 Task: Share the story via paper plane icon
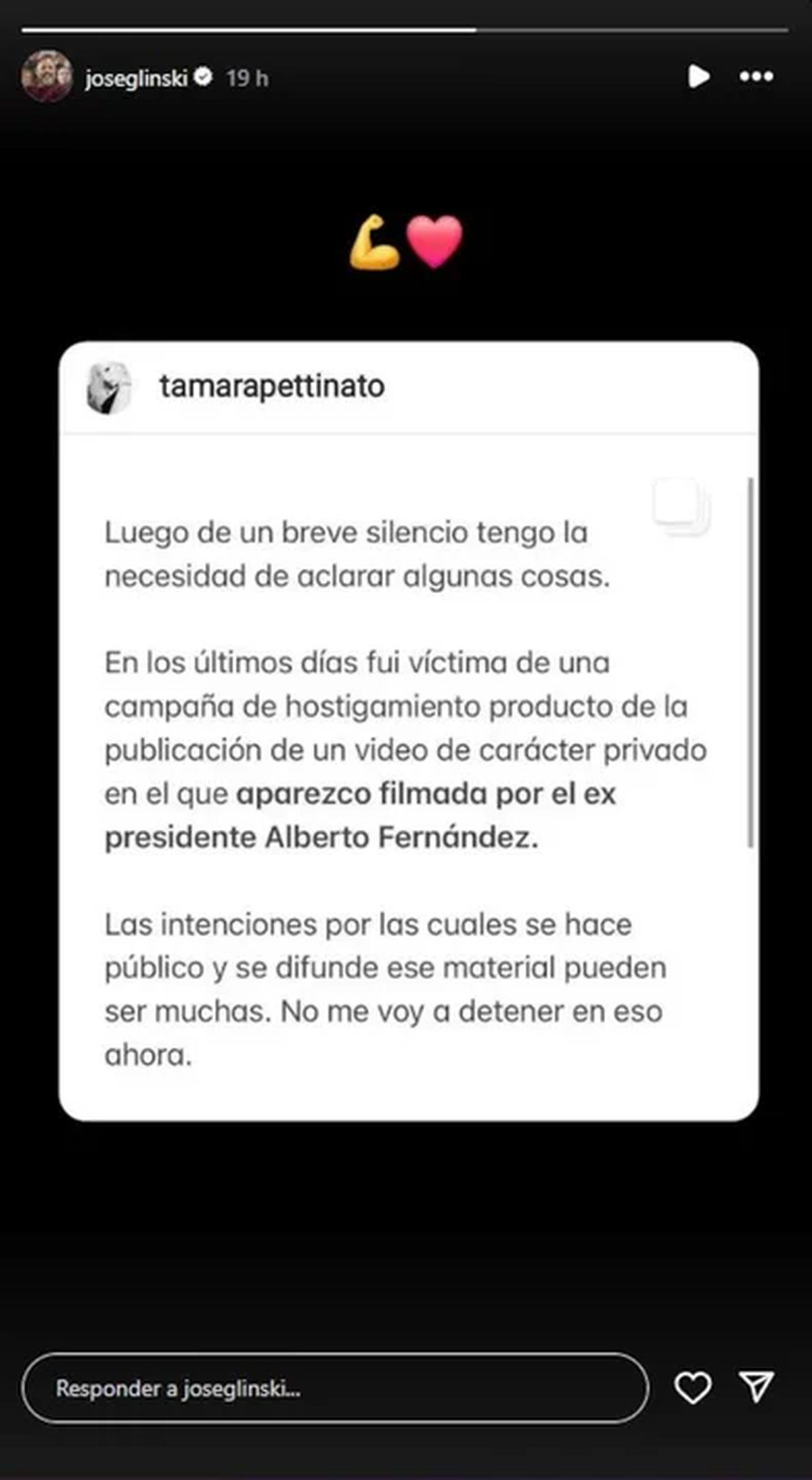coord(756,1388)
